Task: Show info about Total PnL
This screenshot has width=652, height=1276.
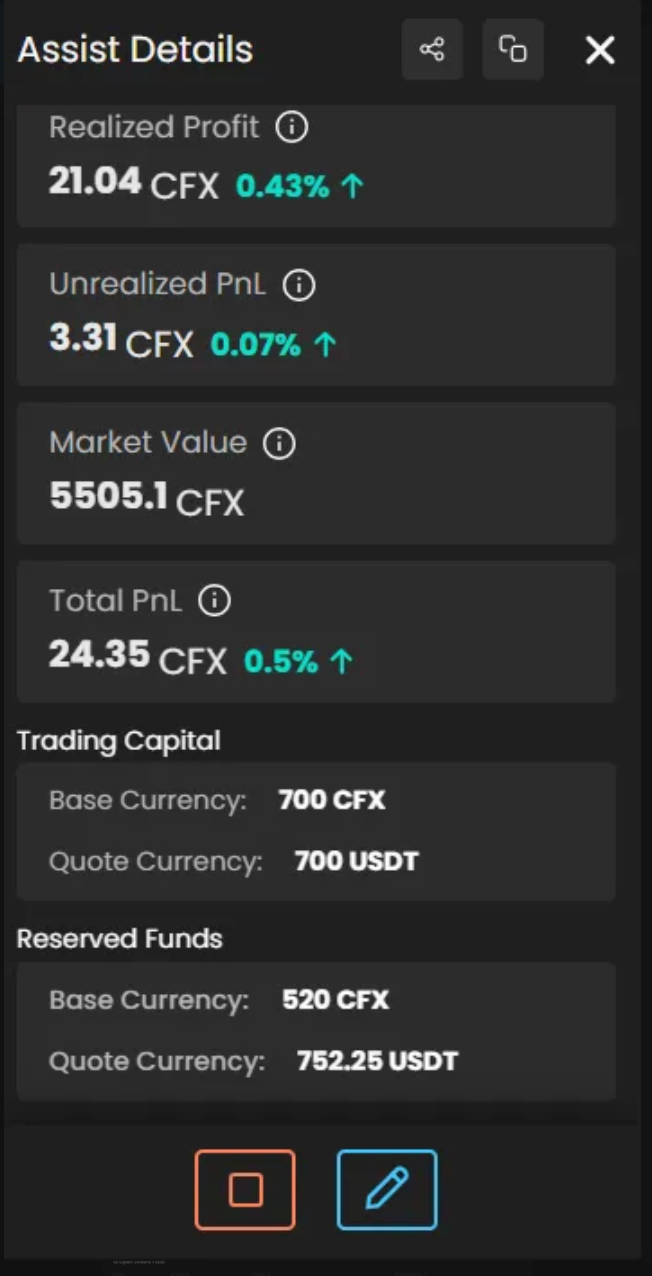Action: [x=215, y=600]
